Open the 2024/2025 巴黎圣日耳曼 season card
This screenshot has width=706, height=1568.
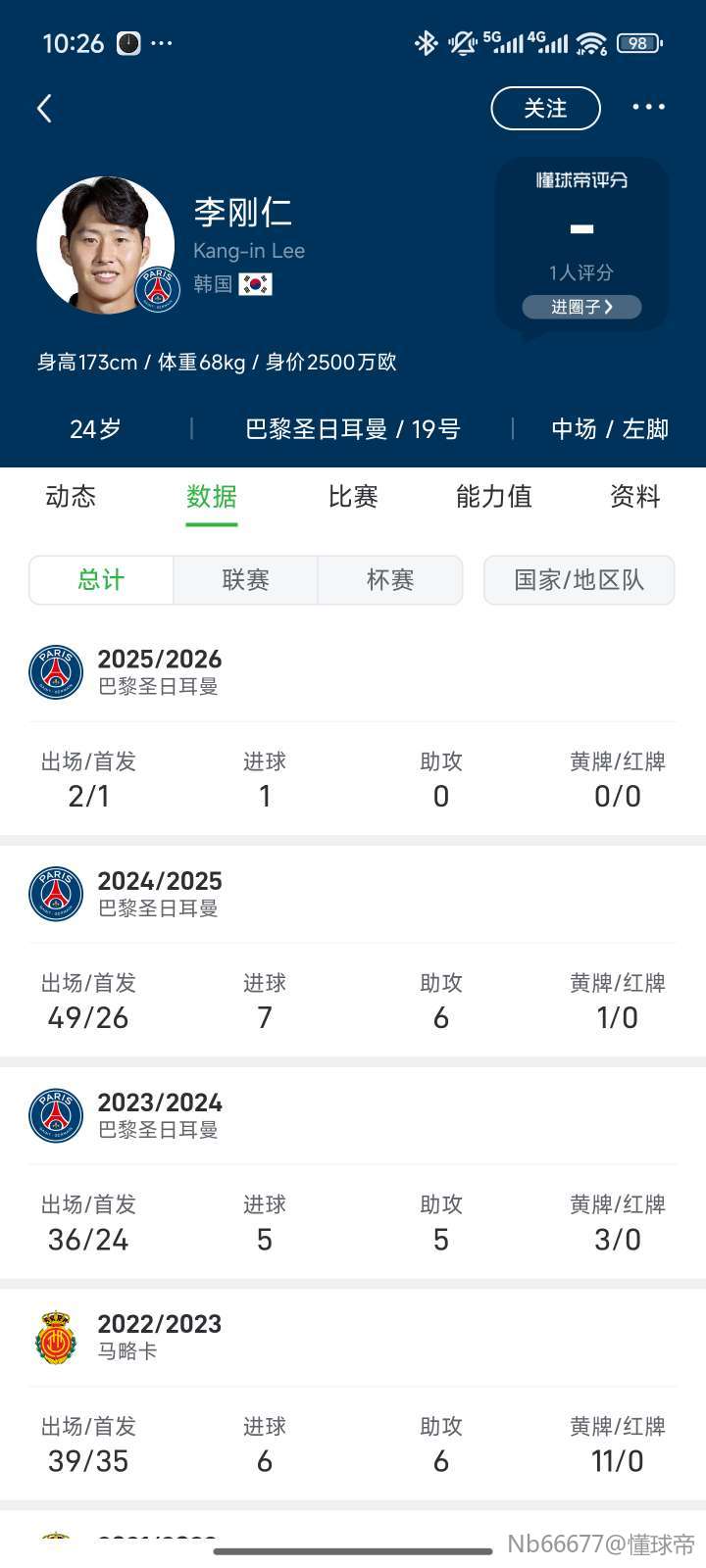tap(353, 952)
